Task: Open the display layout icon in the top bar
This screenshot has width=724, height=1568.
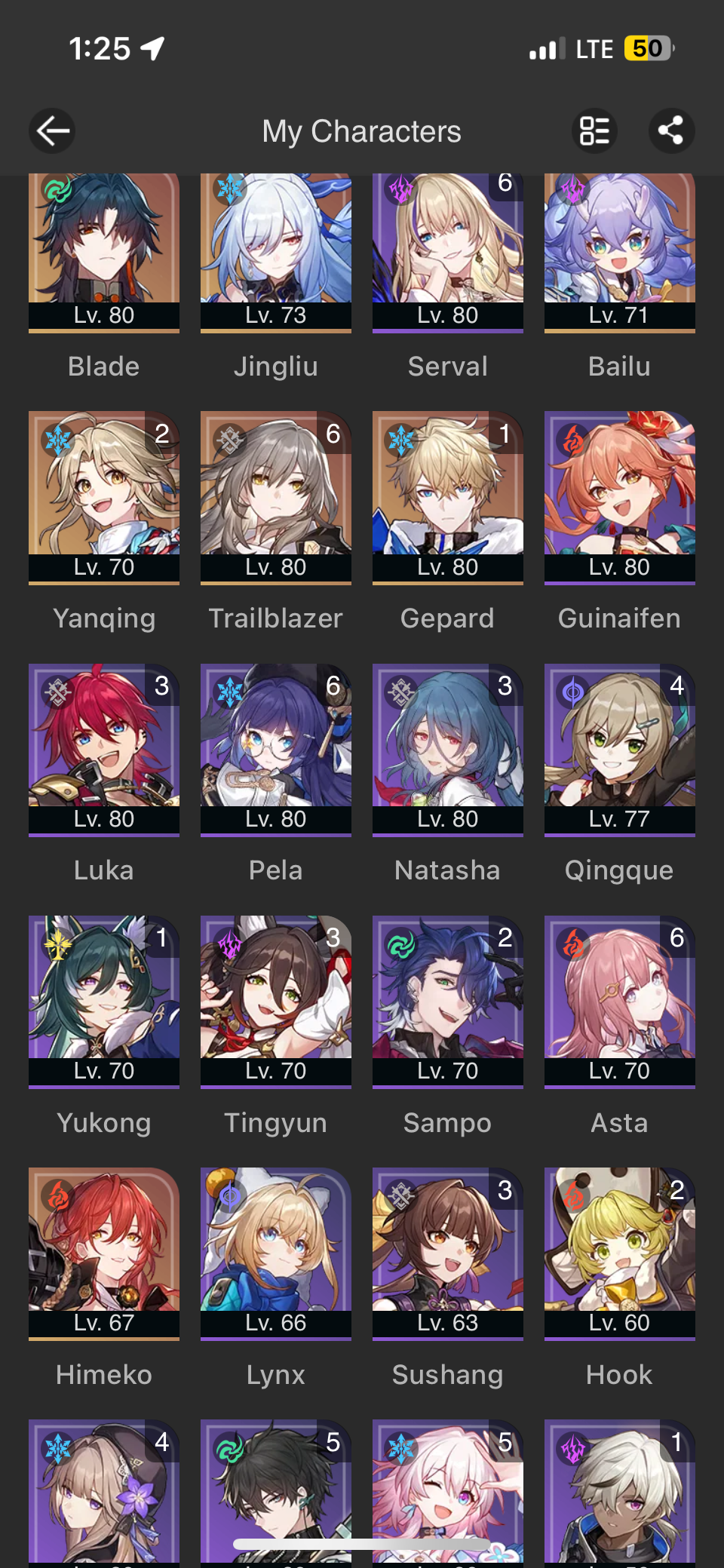Action: (x=595, y=130)
